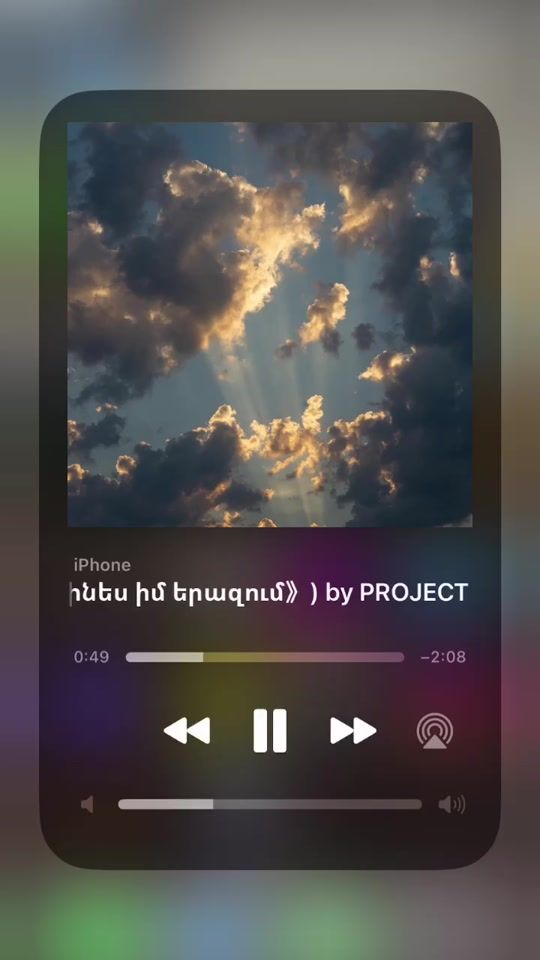Open the AirPlay output picker
The image size is (540, 960).
(435, 731)
